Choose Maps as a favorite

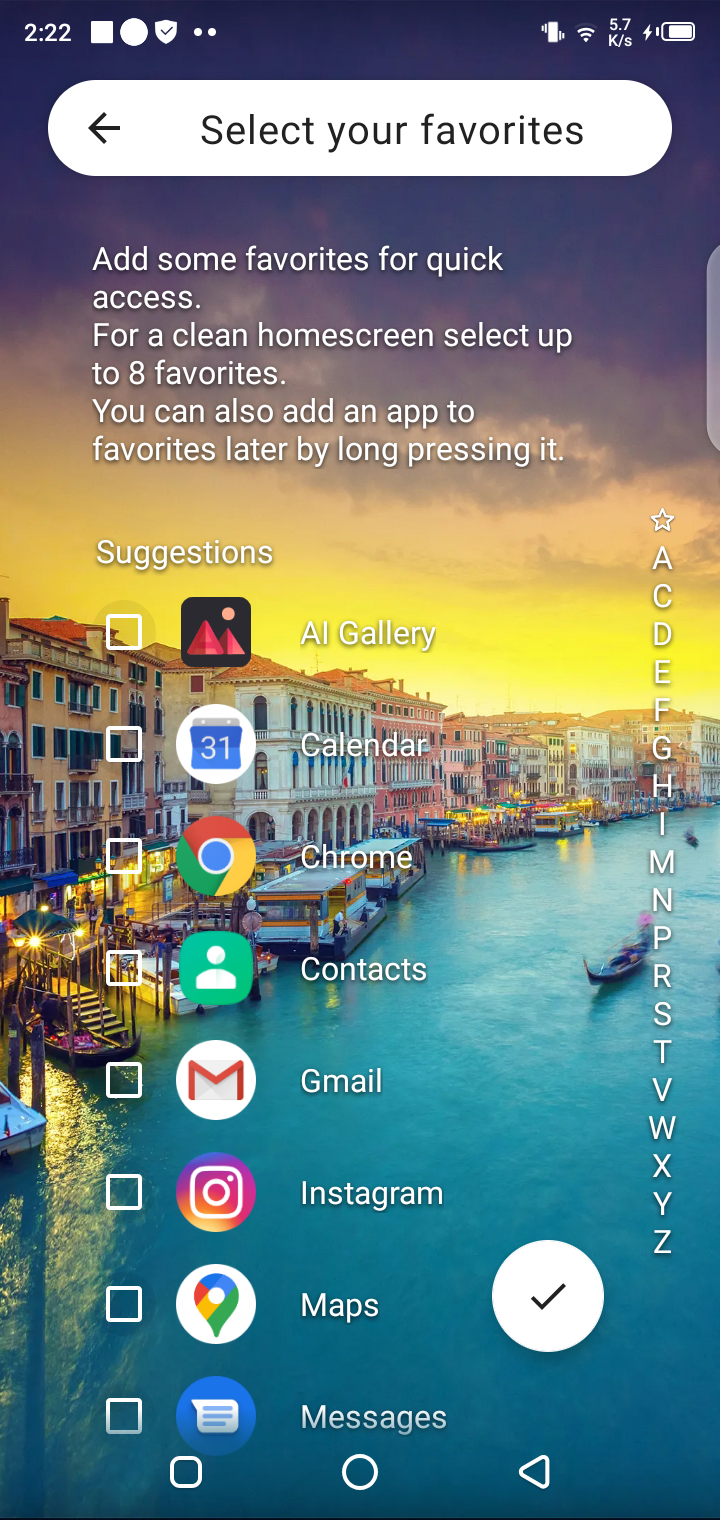coord(124,1304)
